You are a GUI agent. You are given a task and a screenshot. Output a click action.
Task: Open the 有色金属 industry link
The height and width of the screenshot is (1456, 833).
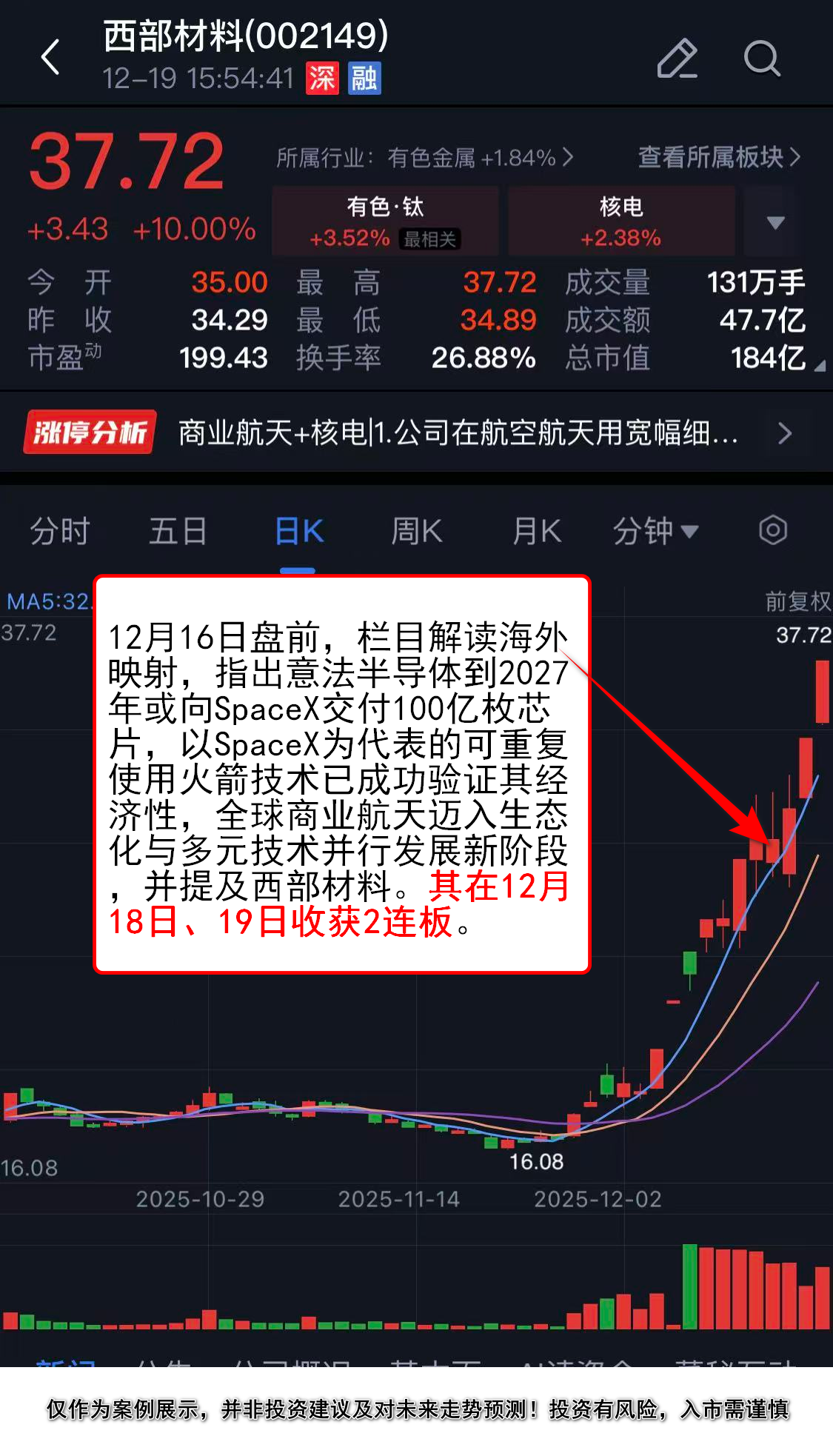pyautogui.click(x=425, y=158)
